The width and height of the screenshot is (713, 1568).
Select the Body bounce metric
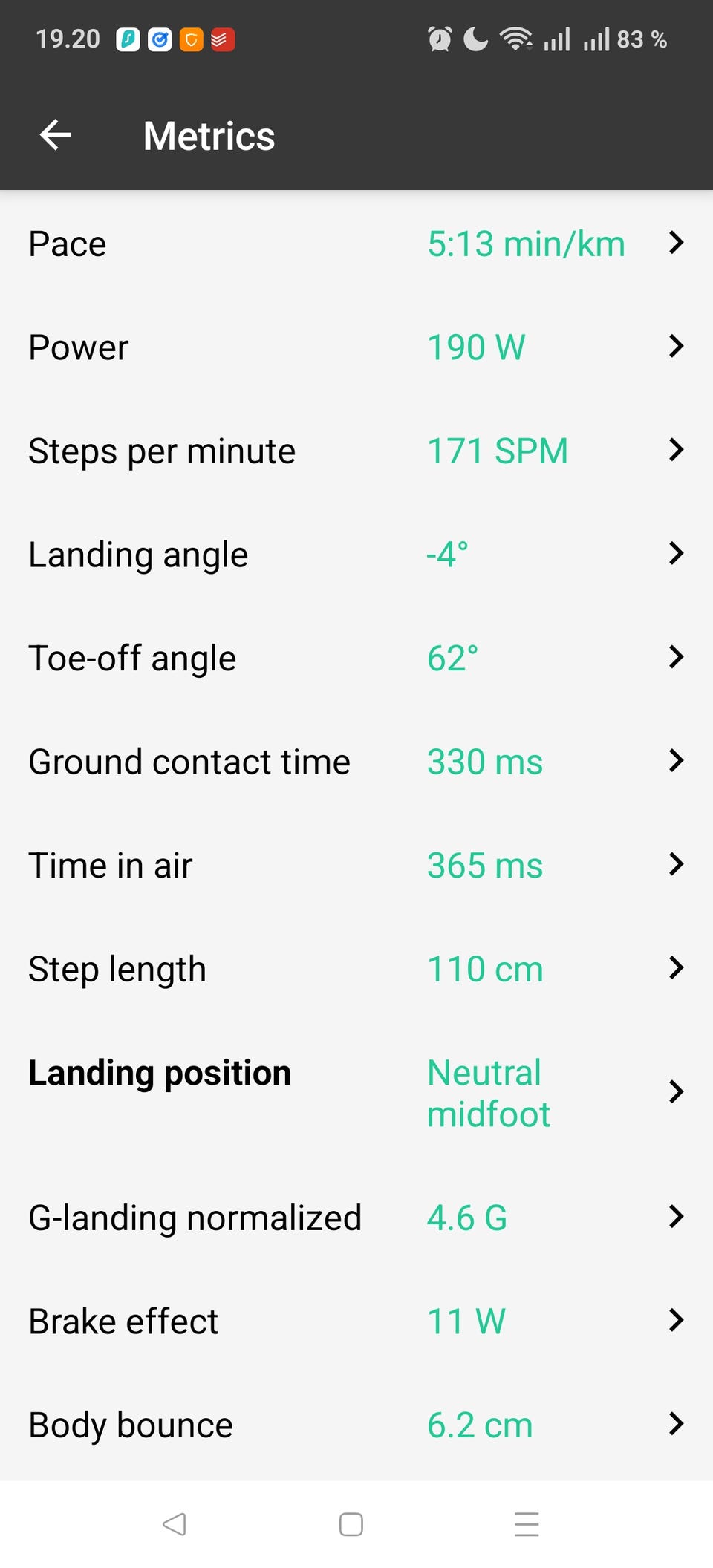pos(356,1425)
